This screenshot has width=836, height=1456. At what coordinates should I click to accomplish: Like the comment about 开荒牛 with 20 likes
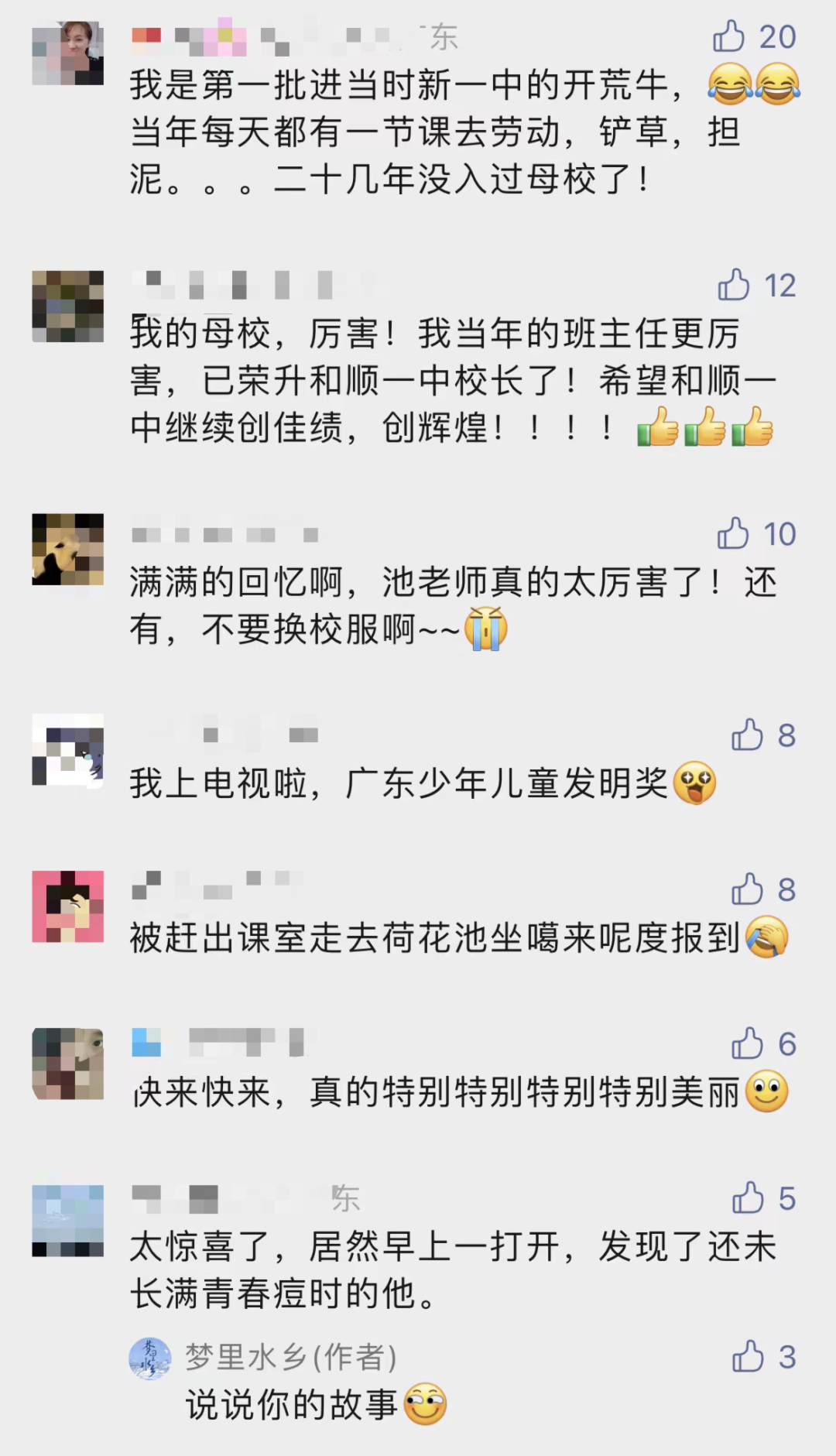pos(729,36)
